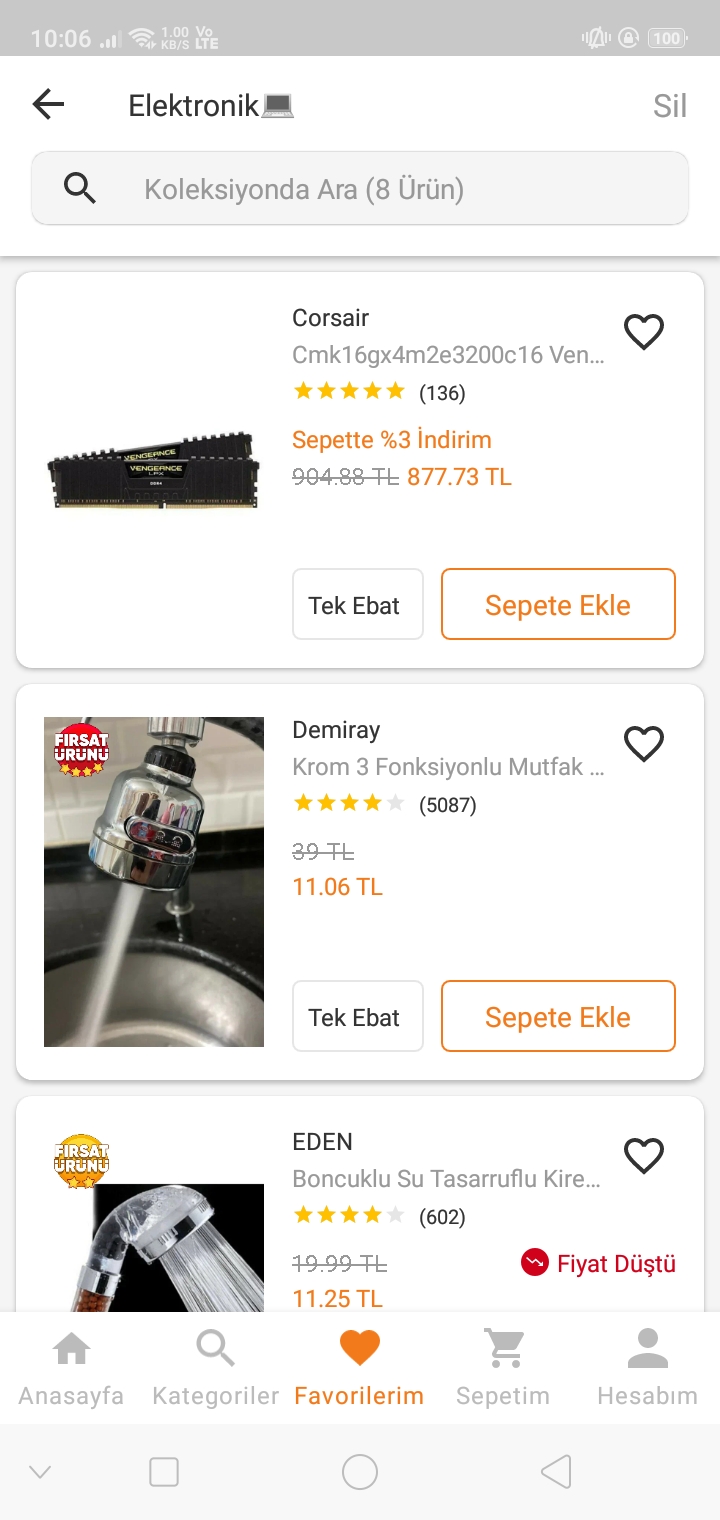Switch to the Favorilerim tab
Screen dimensions: 720x1520
(x=359, y=1368)
